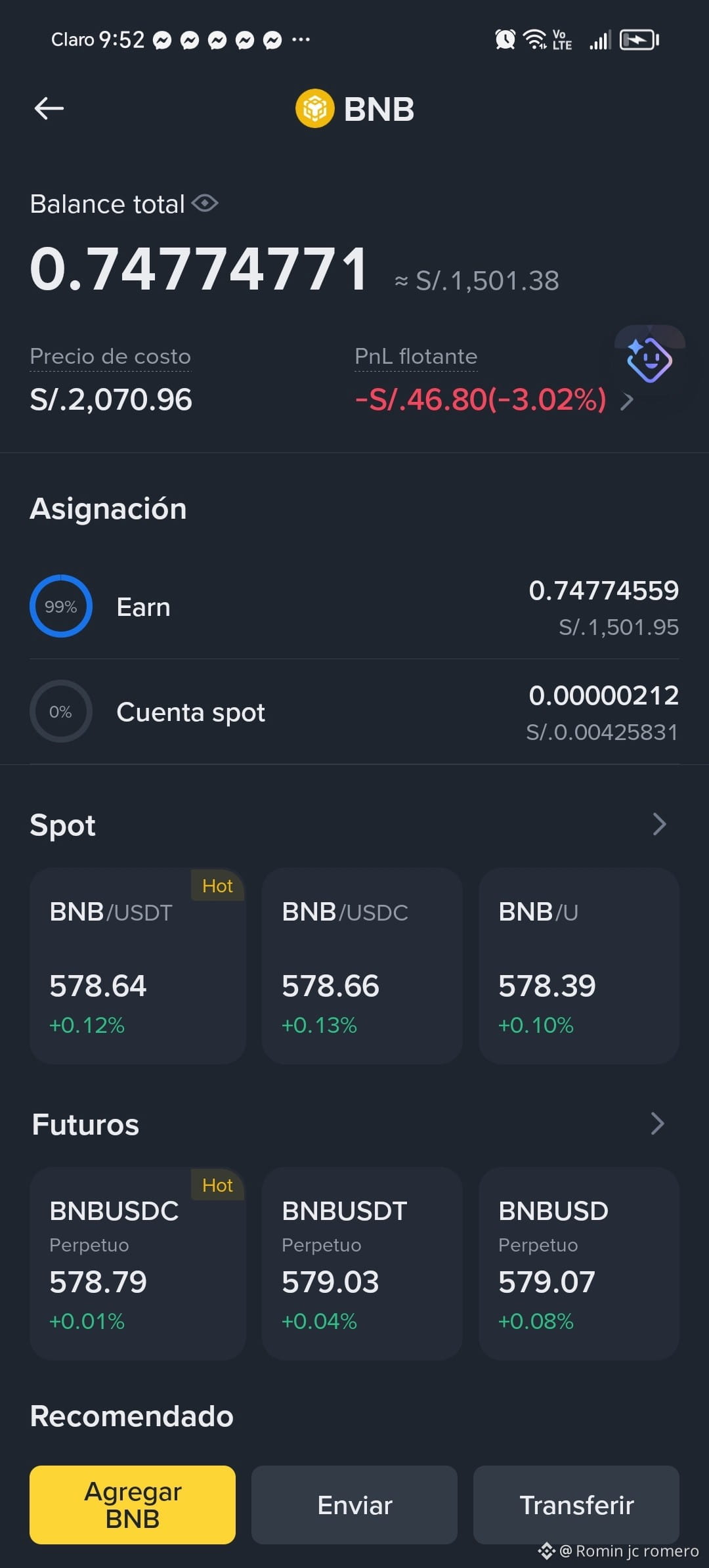Open the BNBUSDC perpetual futures card
Image resolution: width=709 pixels, height=1568 pixels.
coord(138,1263)
